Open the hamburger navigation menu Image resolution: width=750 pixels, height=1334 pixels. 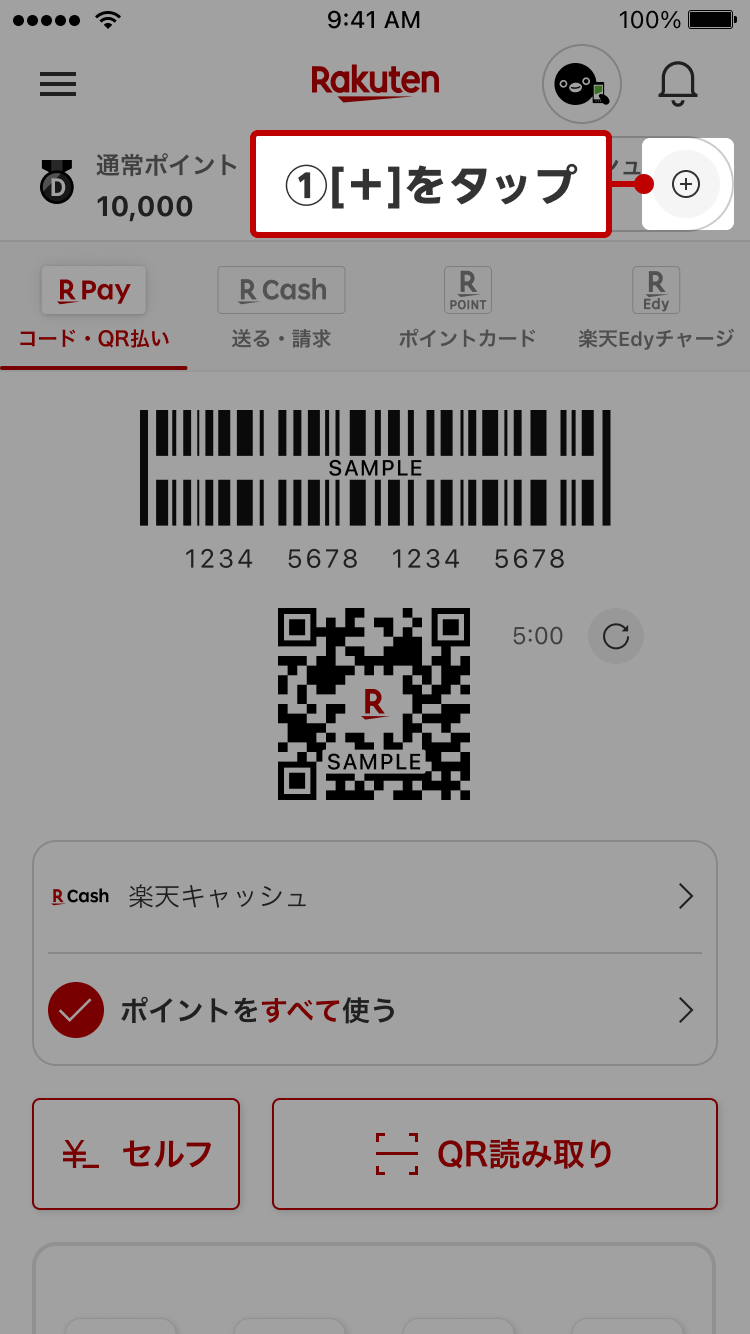[x=57, y=84]
